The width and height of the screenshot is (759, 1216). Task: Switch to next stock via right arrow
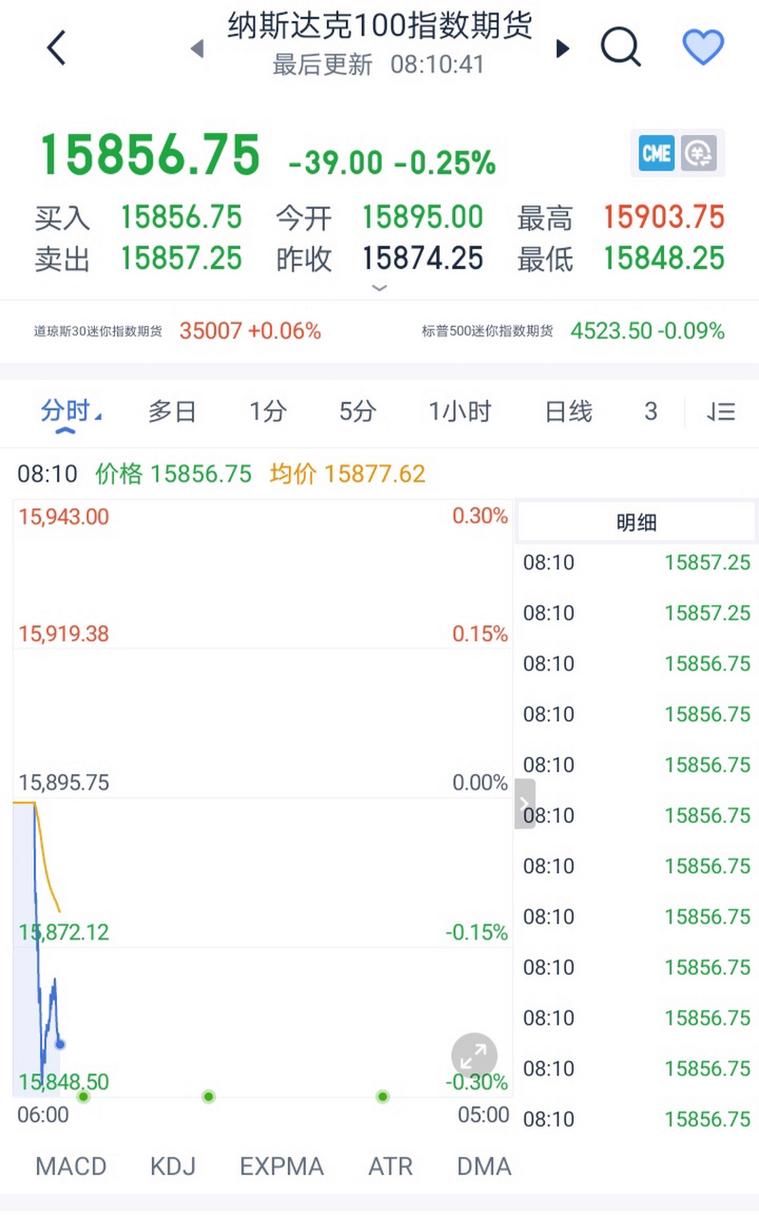coord(562,46)
